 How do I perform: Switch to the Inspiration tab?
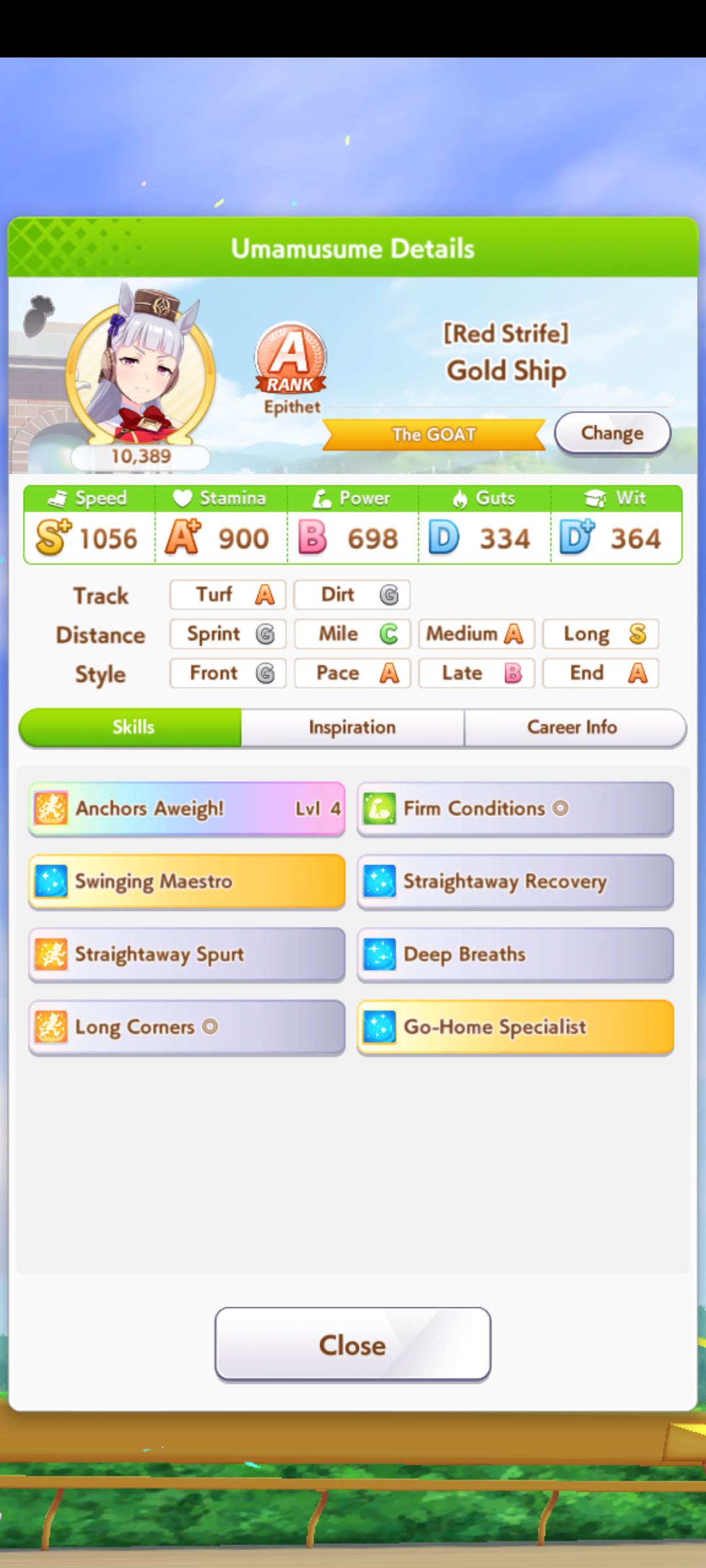point(352,727)
